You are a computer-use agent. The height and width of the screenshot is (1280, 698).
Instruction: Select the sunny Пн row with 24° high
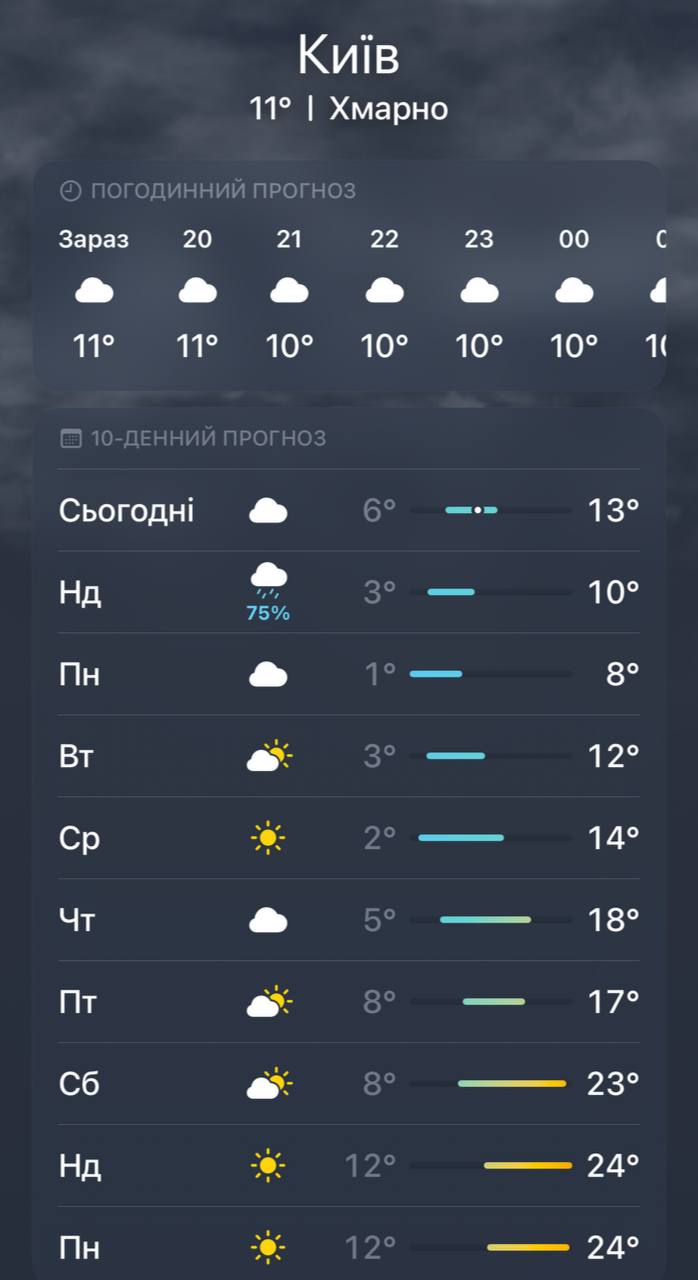point(349,1247)
